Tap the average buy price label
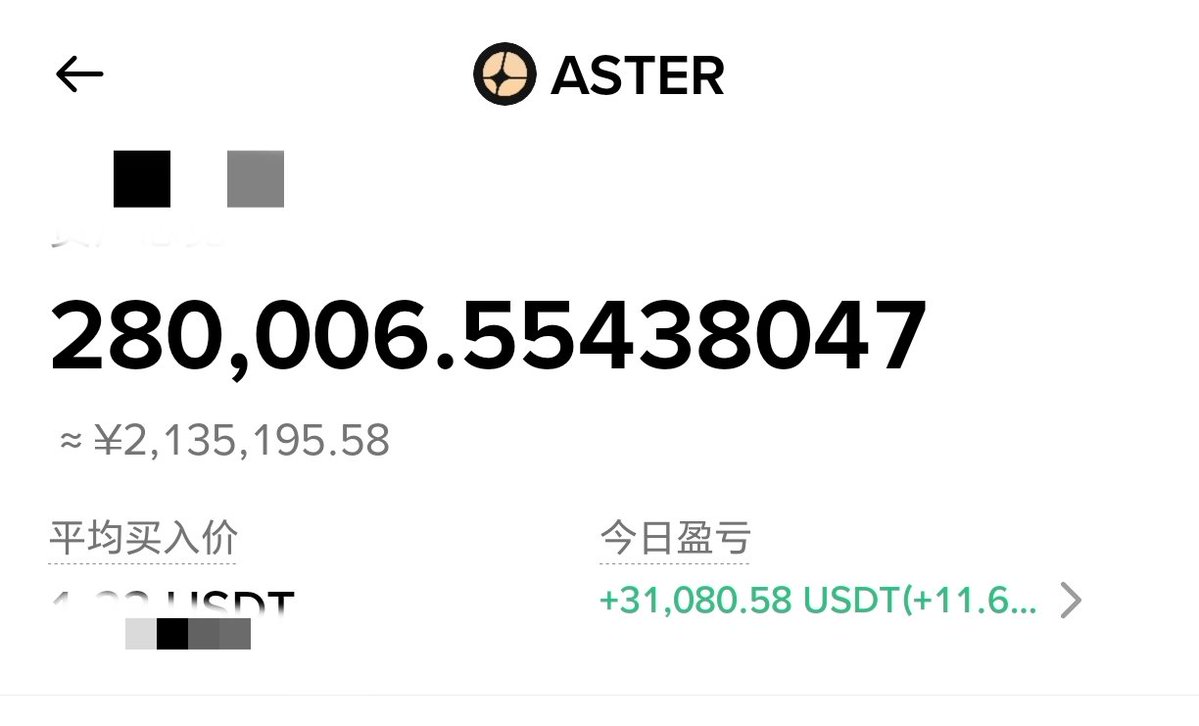Image resolution: width=1199 pixels, height=726 pixels. point(143,539)
